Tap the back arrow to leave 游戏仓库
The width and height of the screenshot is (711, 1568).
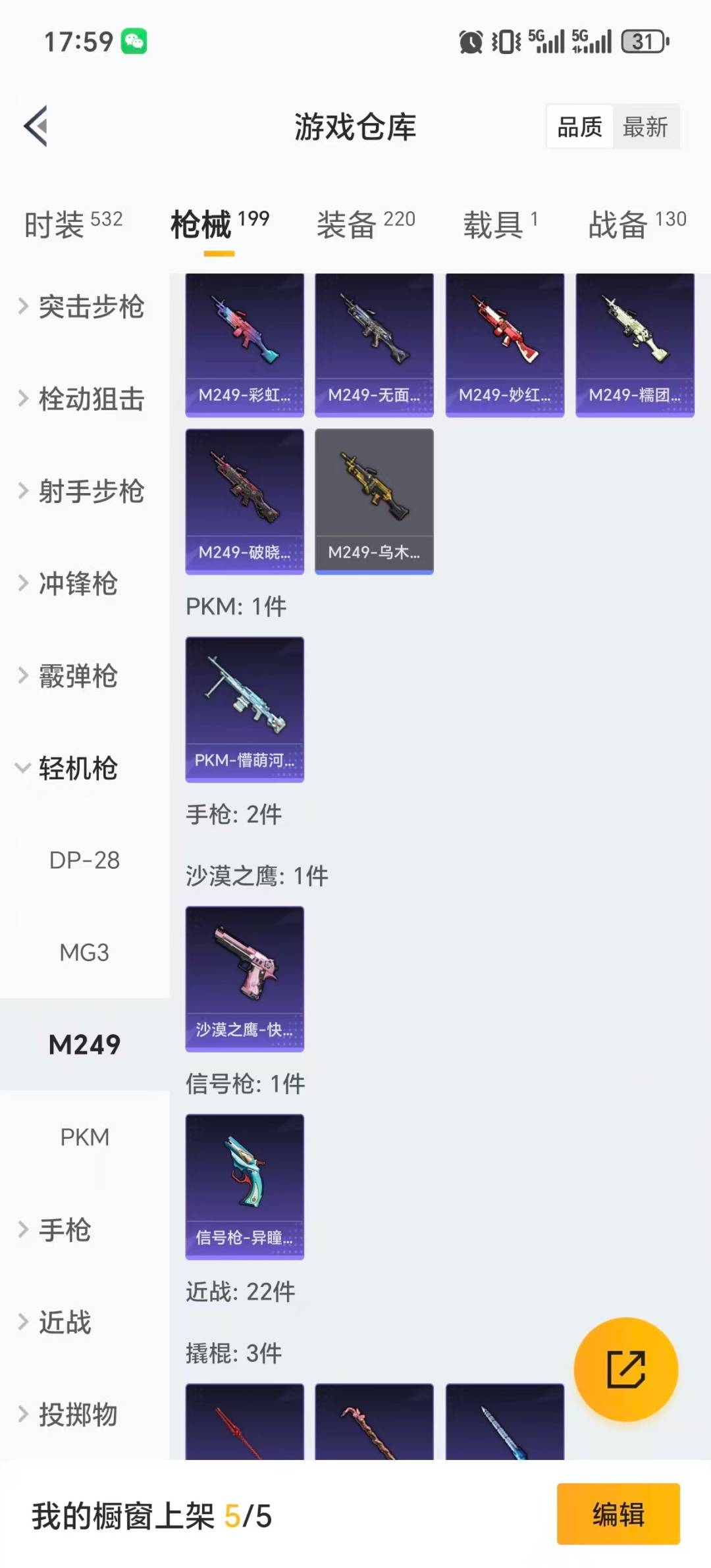(x=36, y=126)
